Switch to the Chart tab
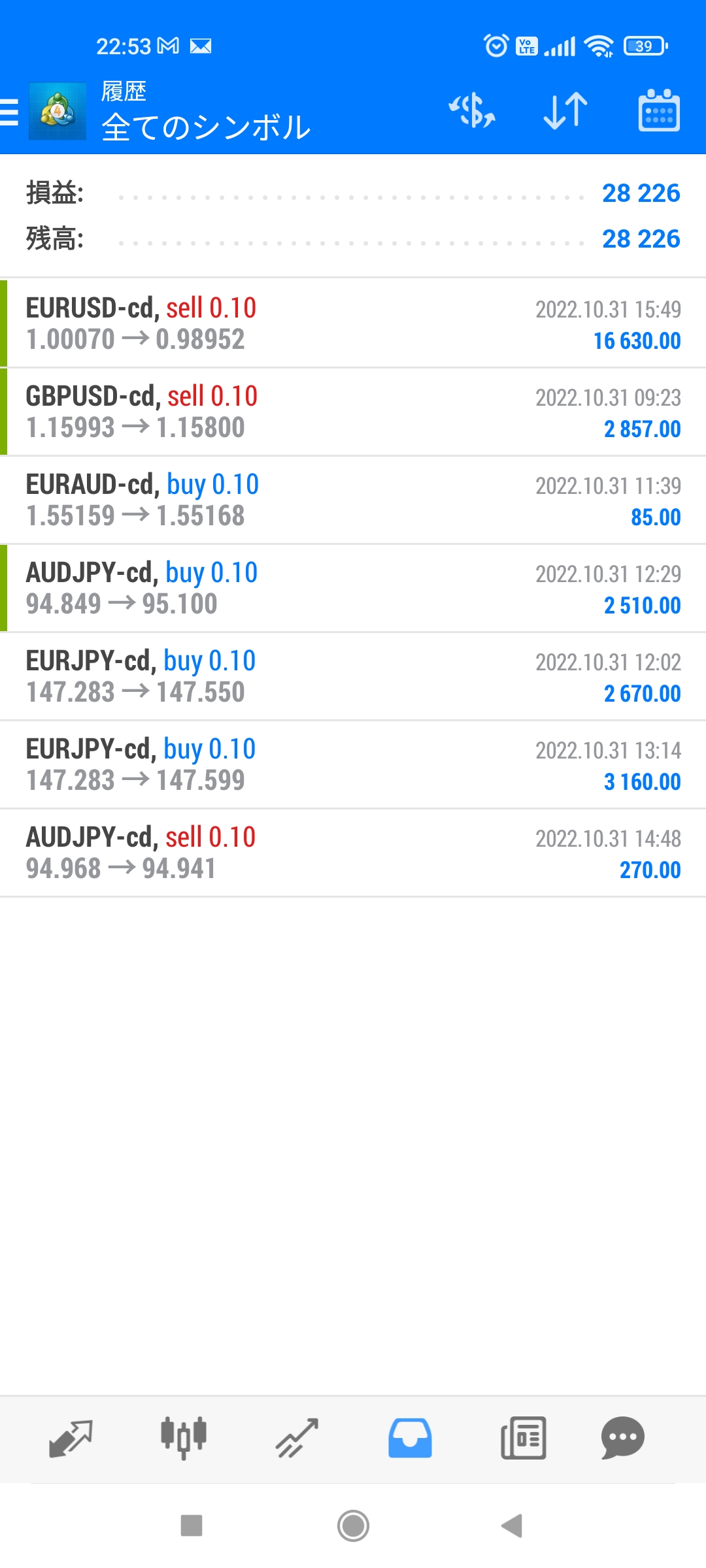This screenshot has width=706, height=1568. click(184, 1438)
